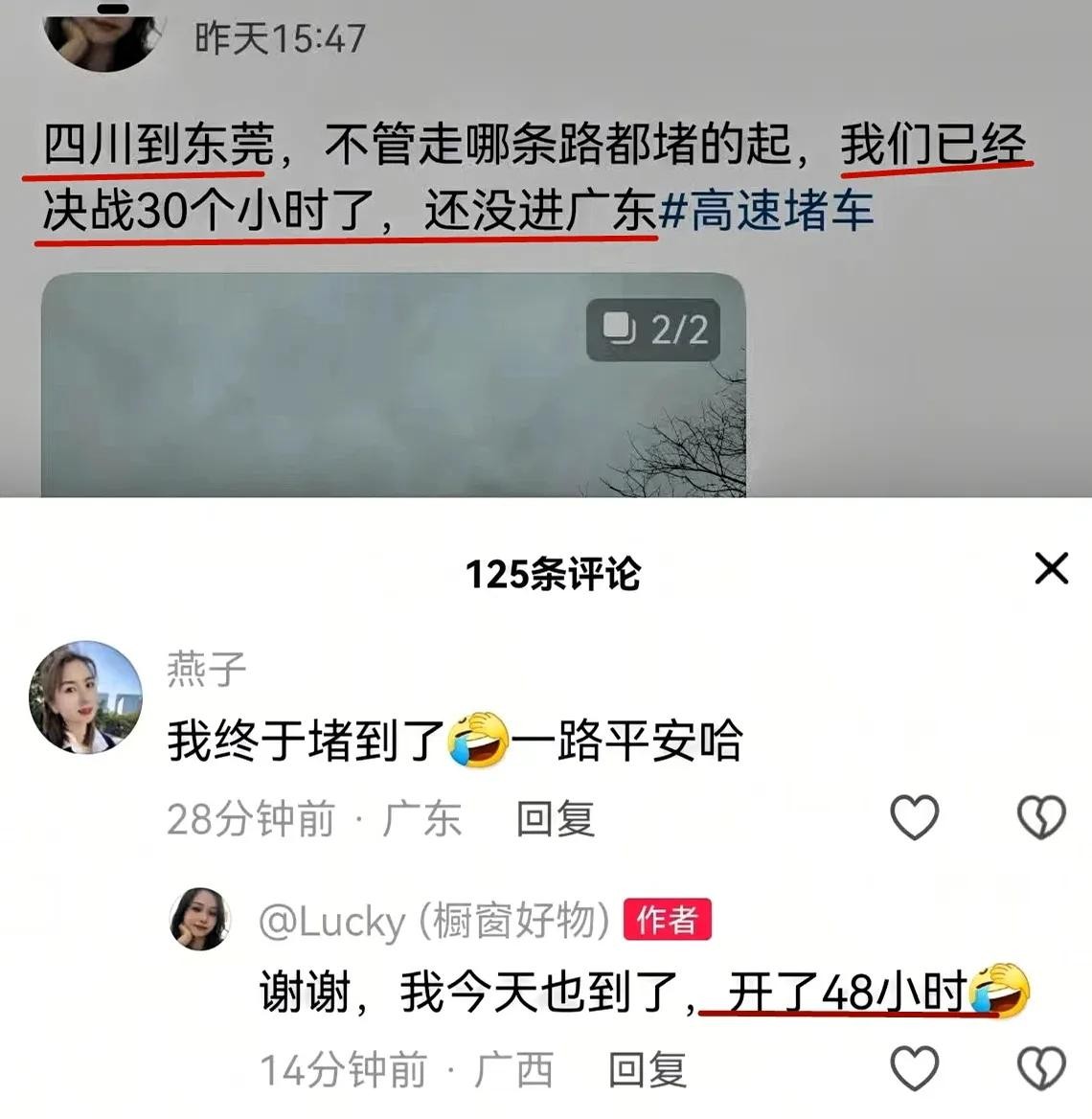Viewport: 1092px width, 1119px height.
Task: Like 燕子's comment
Action: 914,817
